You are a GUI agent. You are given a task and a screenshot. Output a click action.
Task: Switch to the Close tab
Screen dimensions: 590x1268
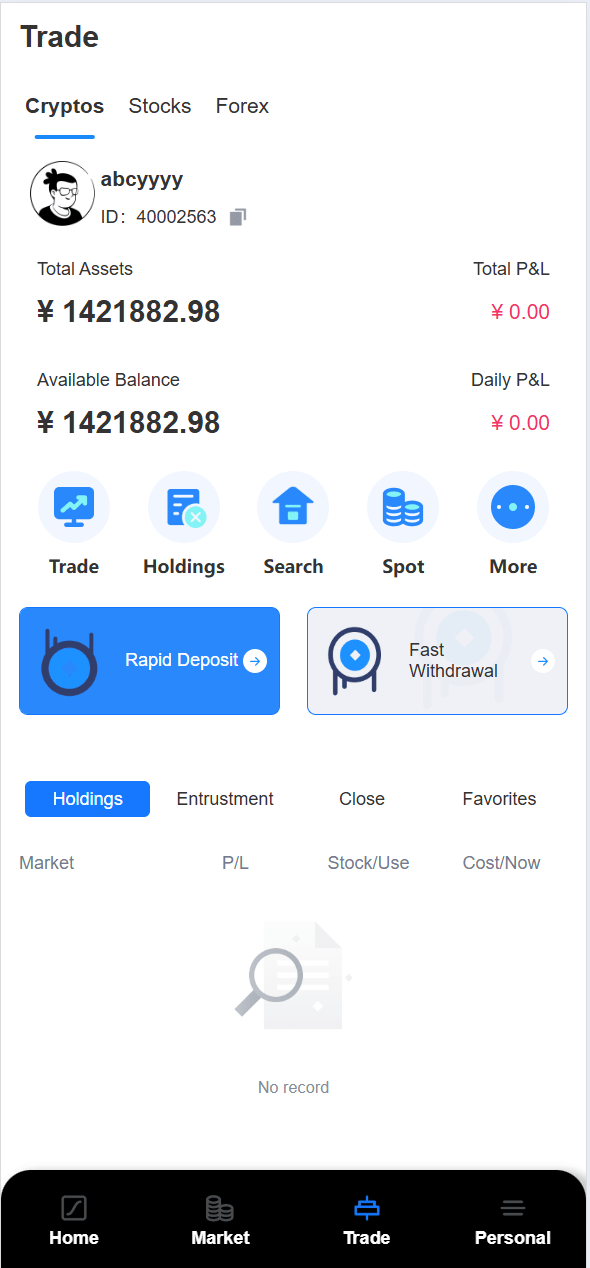[362, 799]
